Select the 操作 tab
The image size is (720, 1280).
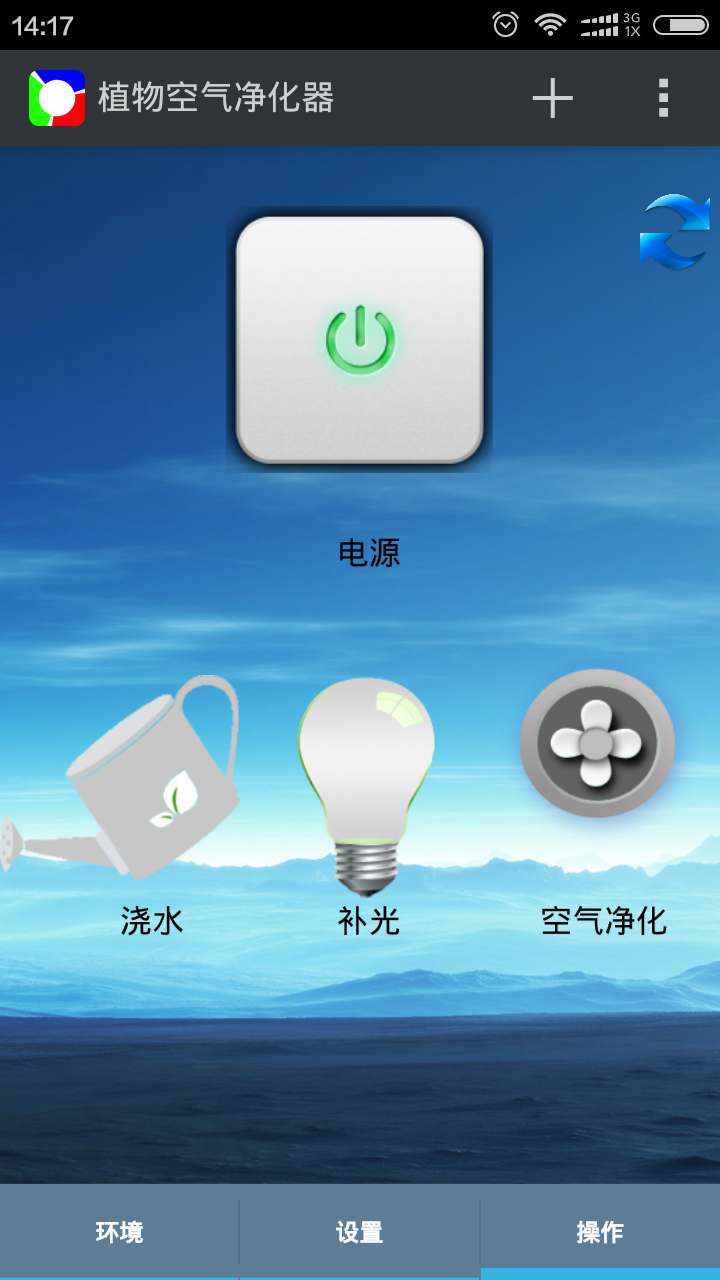click(600, 1232)
